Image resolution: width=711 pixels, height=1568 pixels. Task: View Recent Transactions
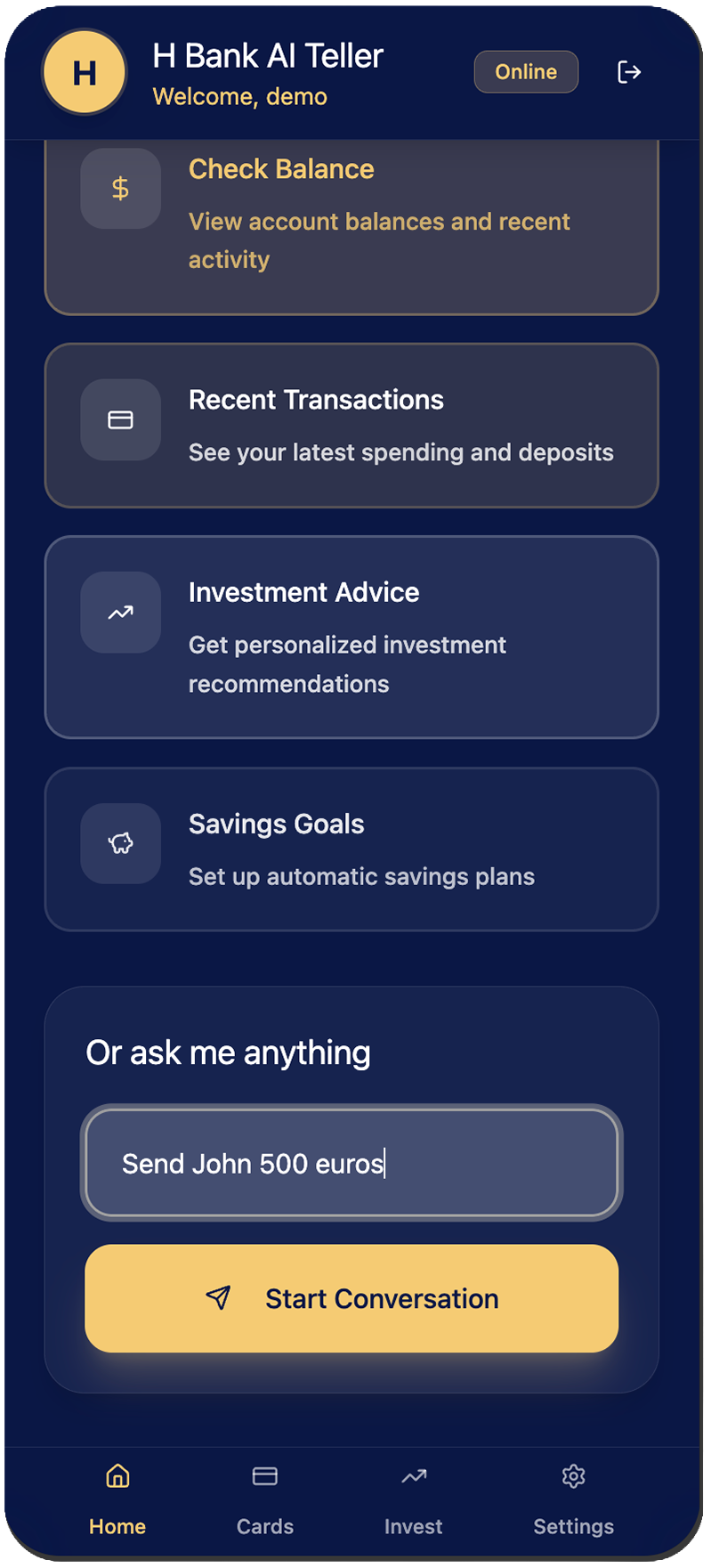click(351, 426)
